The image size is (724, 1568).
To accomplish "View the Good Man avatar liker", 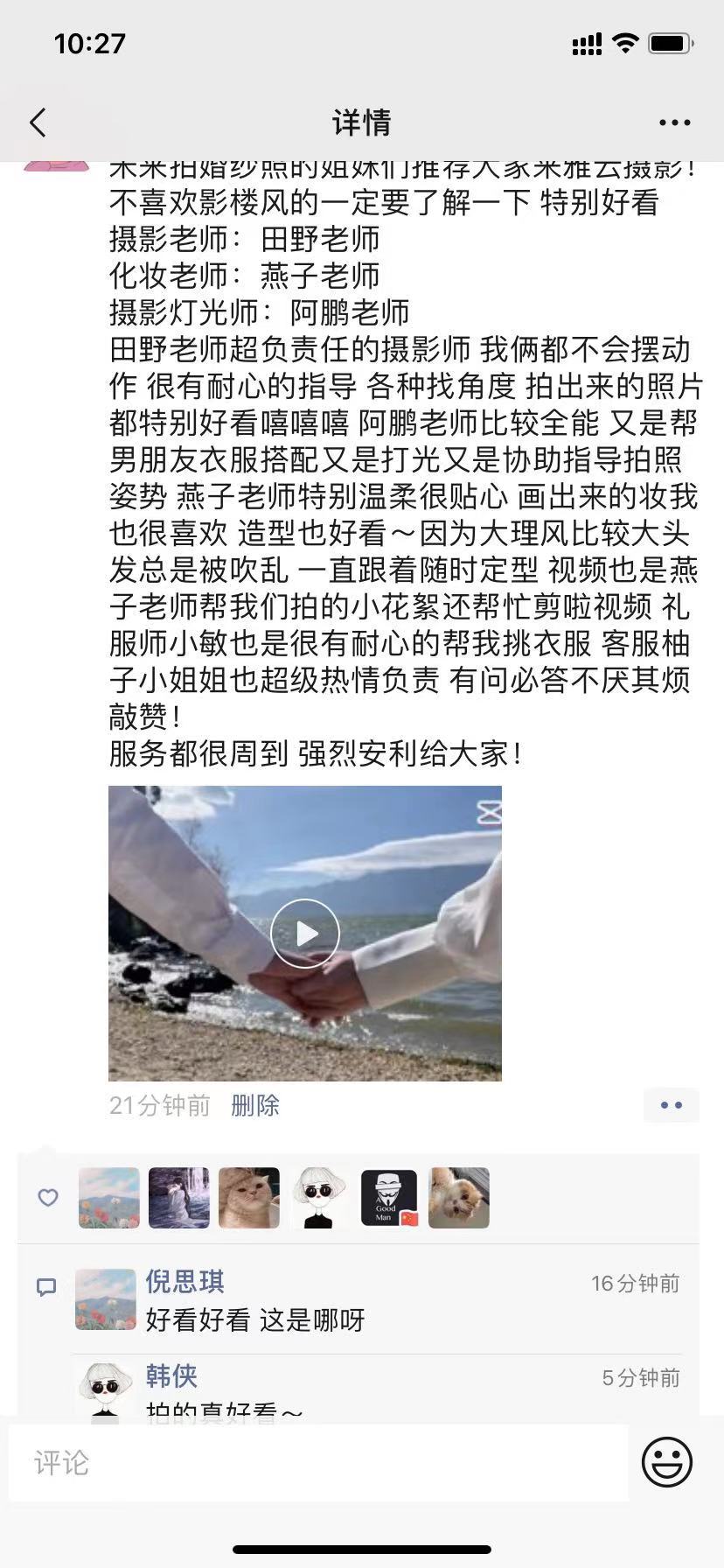I will (389, 1198).
